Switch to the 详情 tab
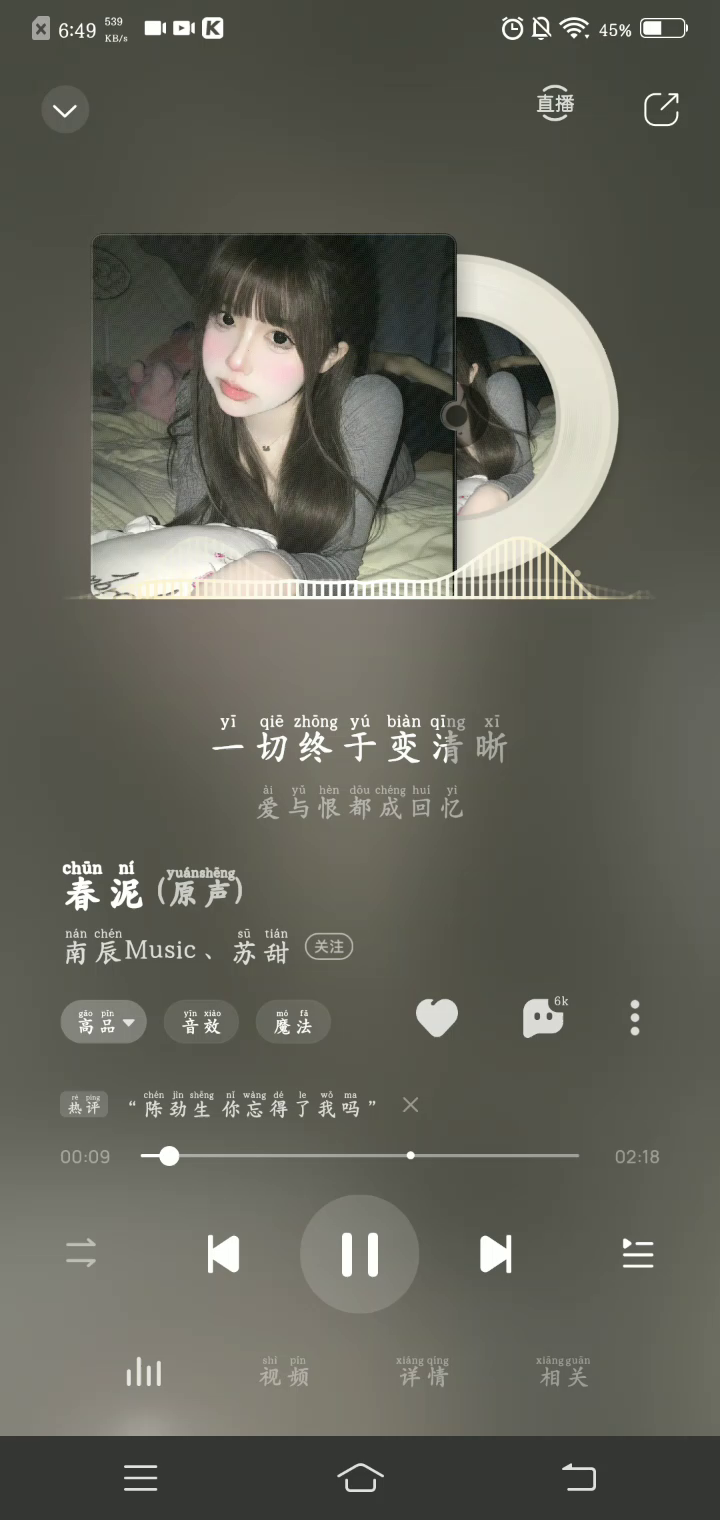 [x=423, y=1374]
